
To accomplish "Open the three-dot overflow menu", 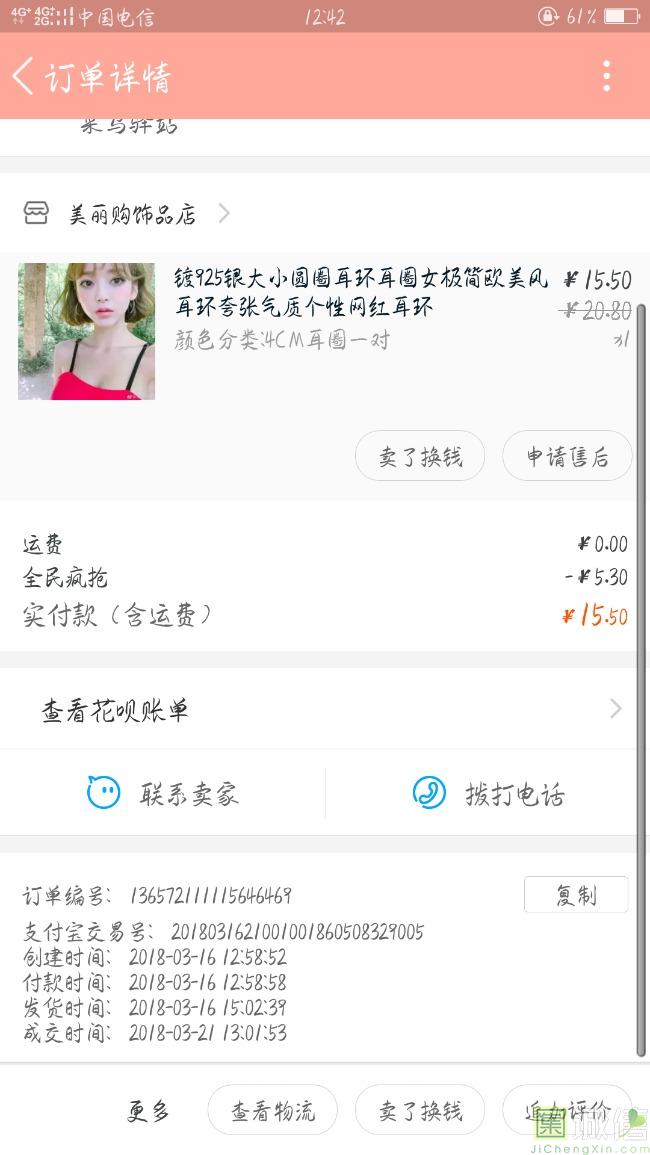I will 606,76.
